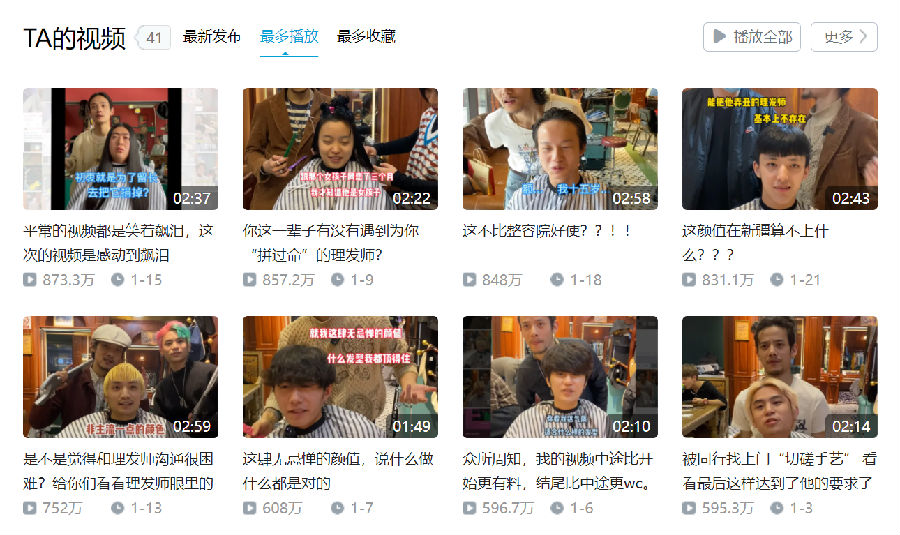The image size is (900, 535).
Task: Open the 02:43 video with 831.1万 plays
Action: (779, 149)
